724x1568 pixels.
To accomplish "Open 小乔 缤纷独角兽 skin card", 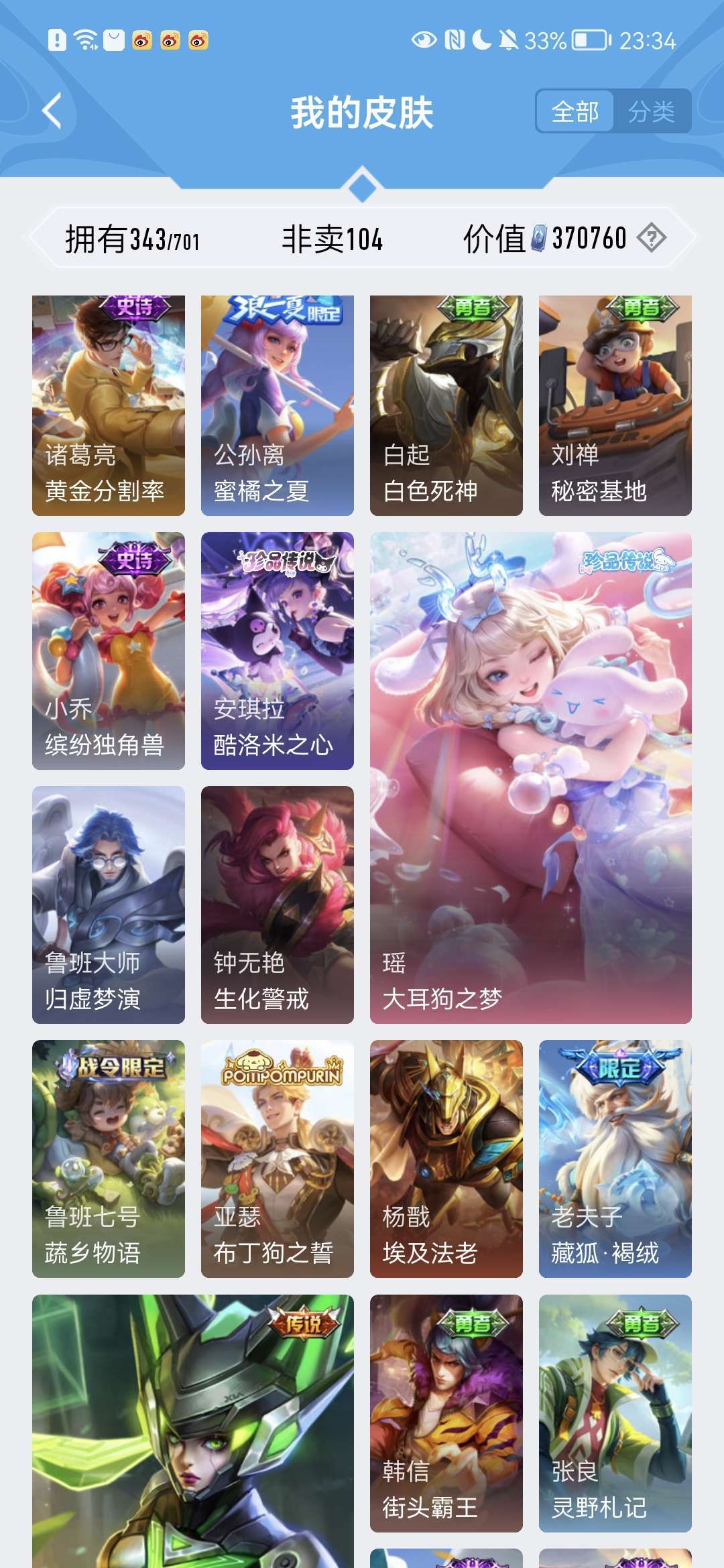I will [109, 651].
